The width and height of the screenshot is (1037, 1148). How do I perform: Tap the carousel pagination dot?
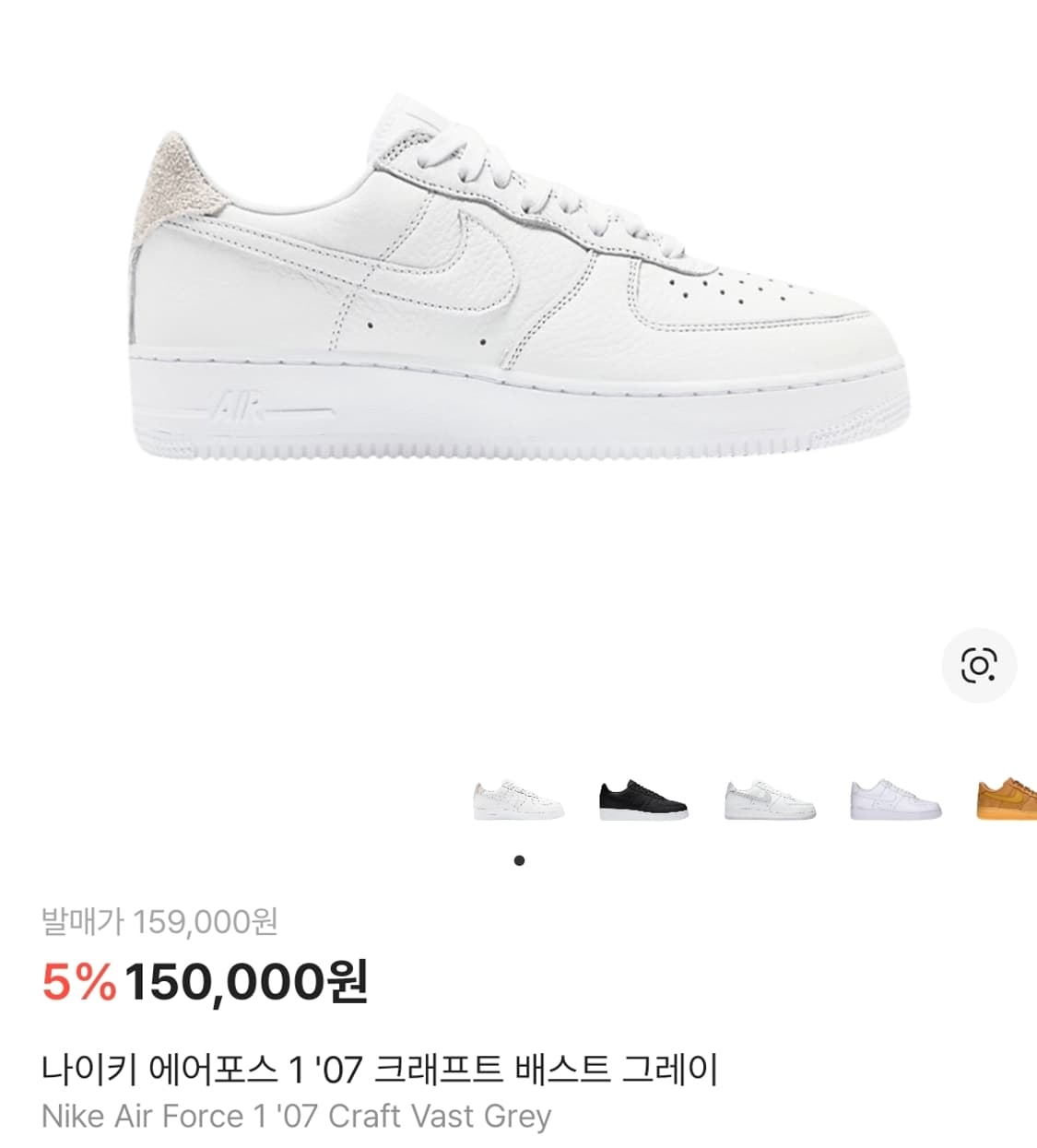519,860
